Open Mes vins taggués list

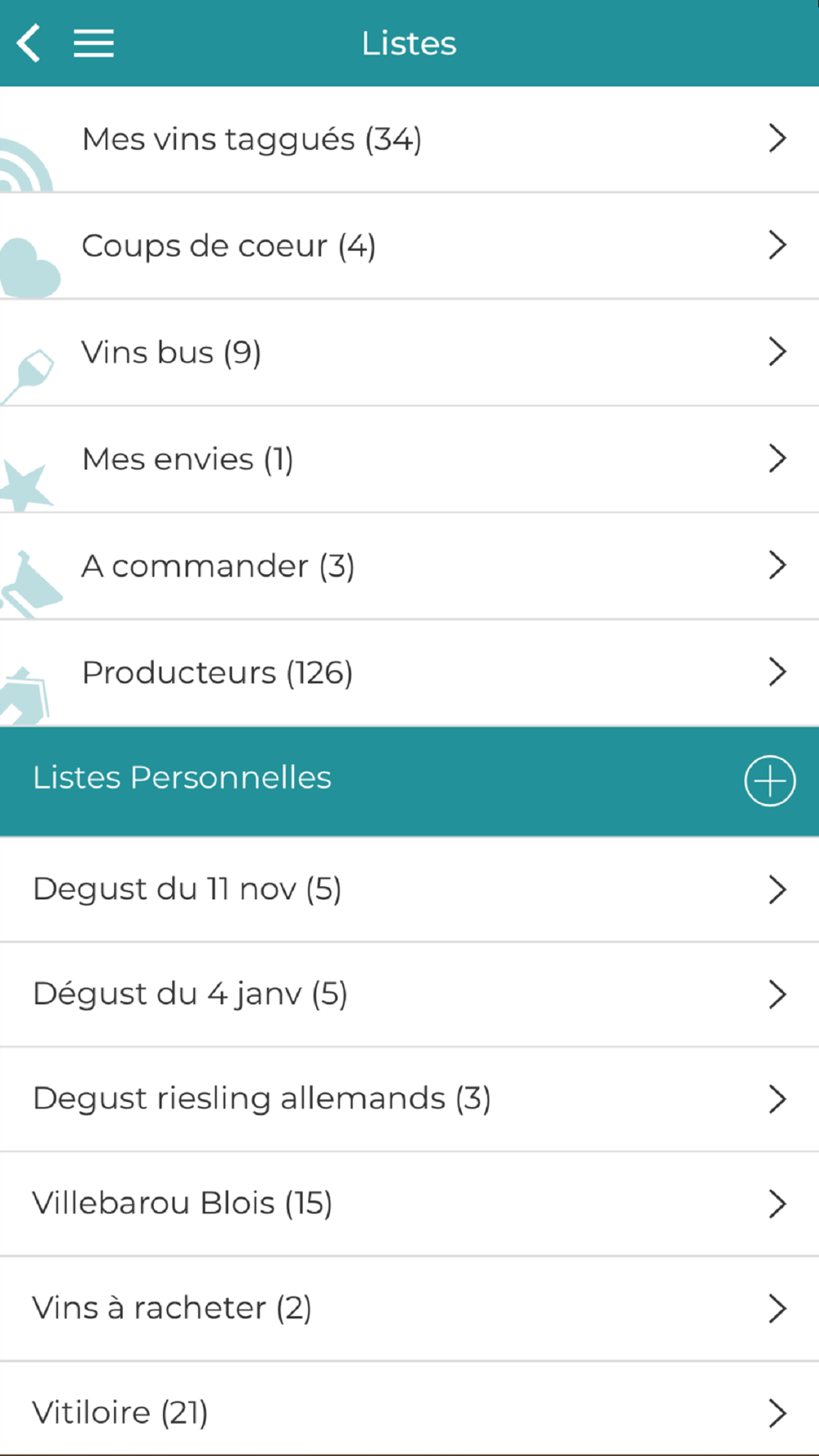click(x=409, y=139)
